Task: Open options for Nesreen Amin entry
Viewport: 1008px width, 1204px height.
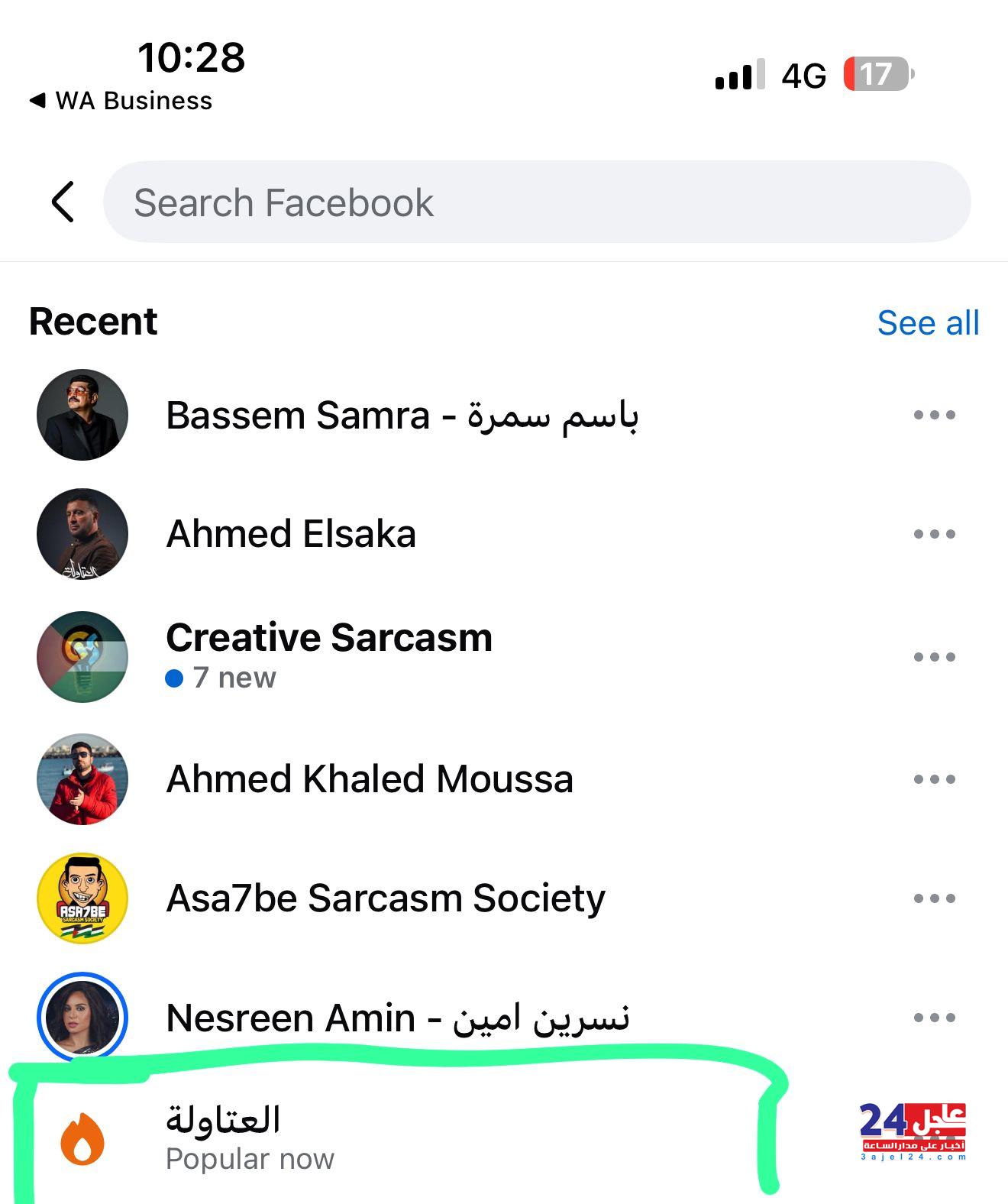Action: pos(934,1018)
